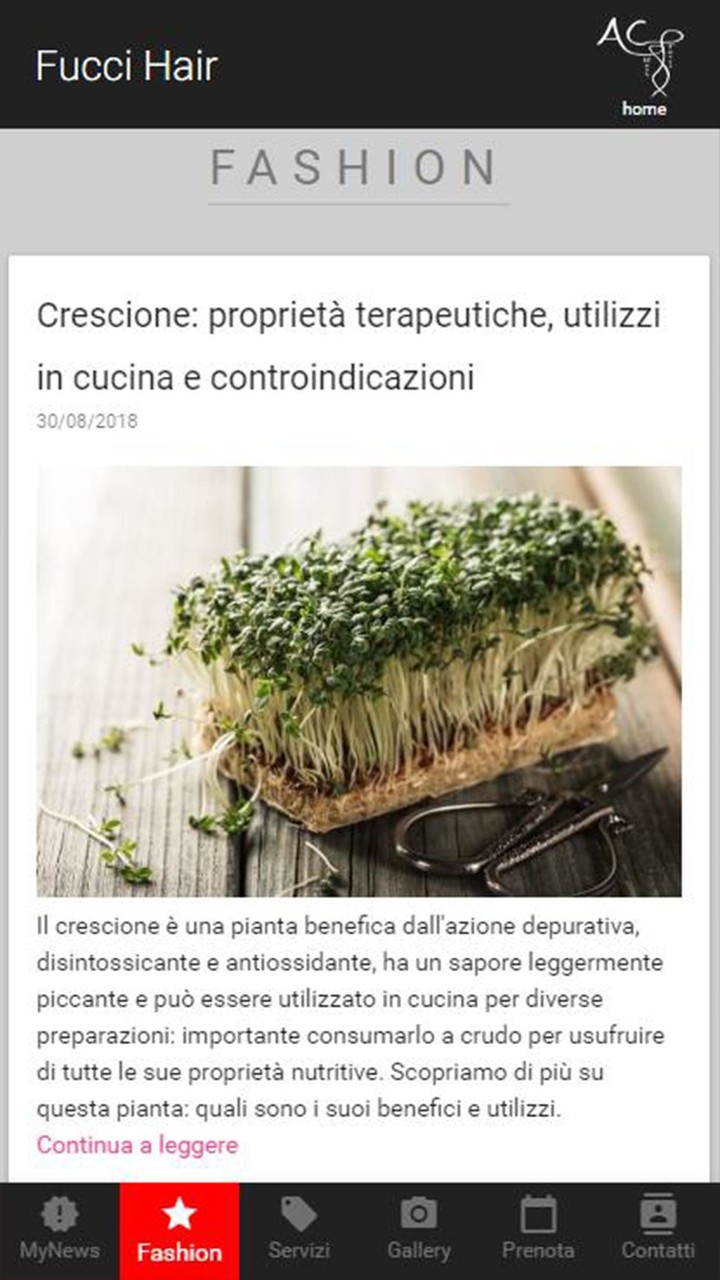Select the Fashion tab
The height and width of the screenshot is (1280, 720).
[180, 1231]
